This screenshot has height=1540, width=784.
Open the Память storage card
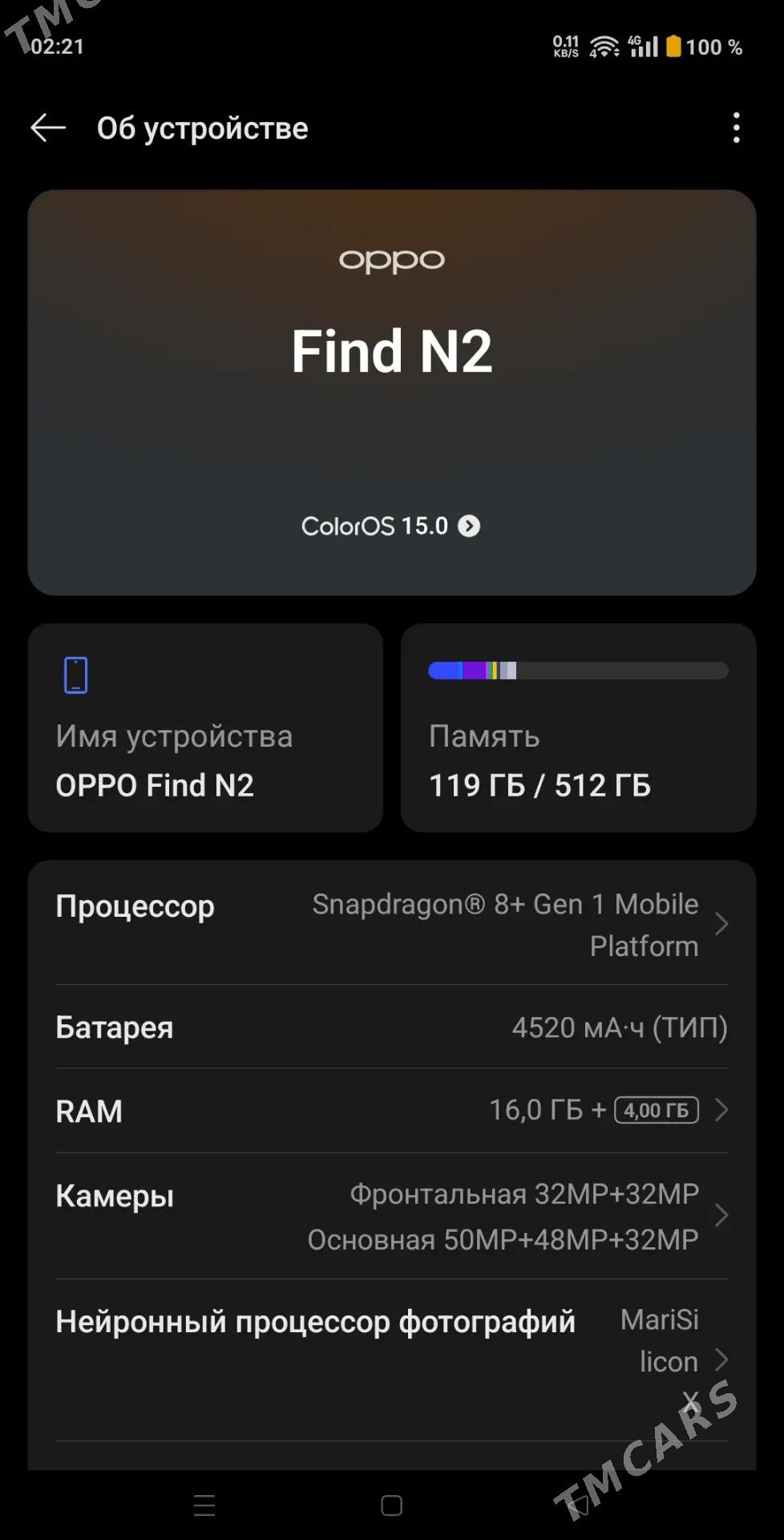coord(576,728)
